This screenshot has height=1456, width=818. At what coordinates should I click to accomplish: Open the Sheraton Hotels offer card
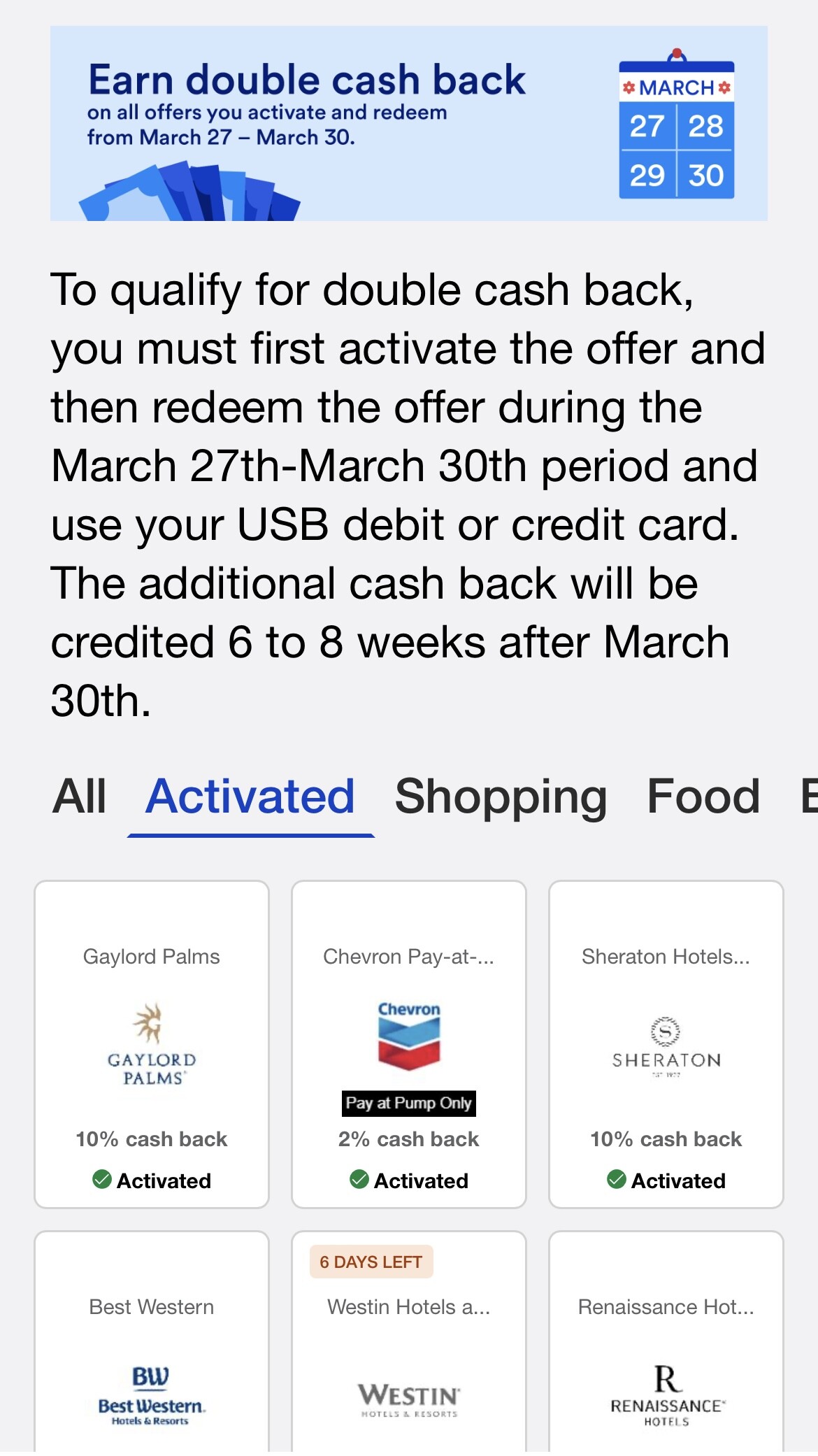[x=666, y=1043]
